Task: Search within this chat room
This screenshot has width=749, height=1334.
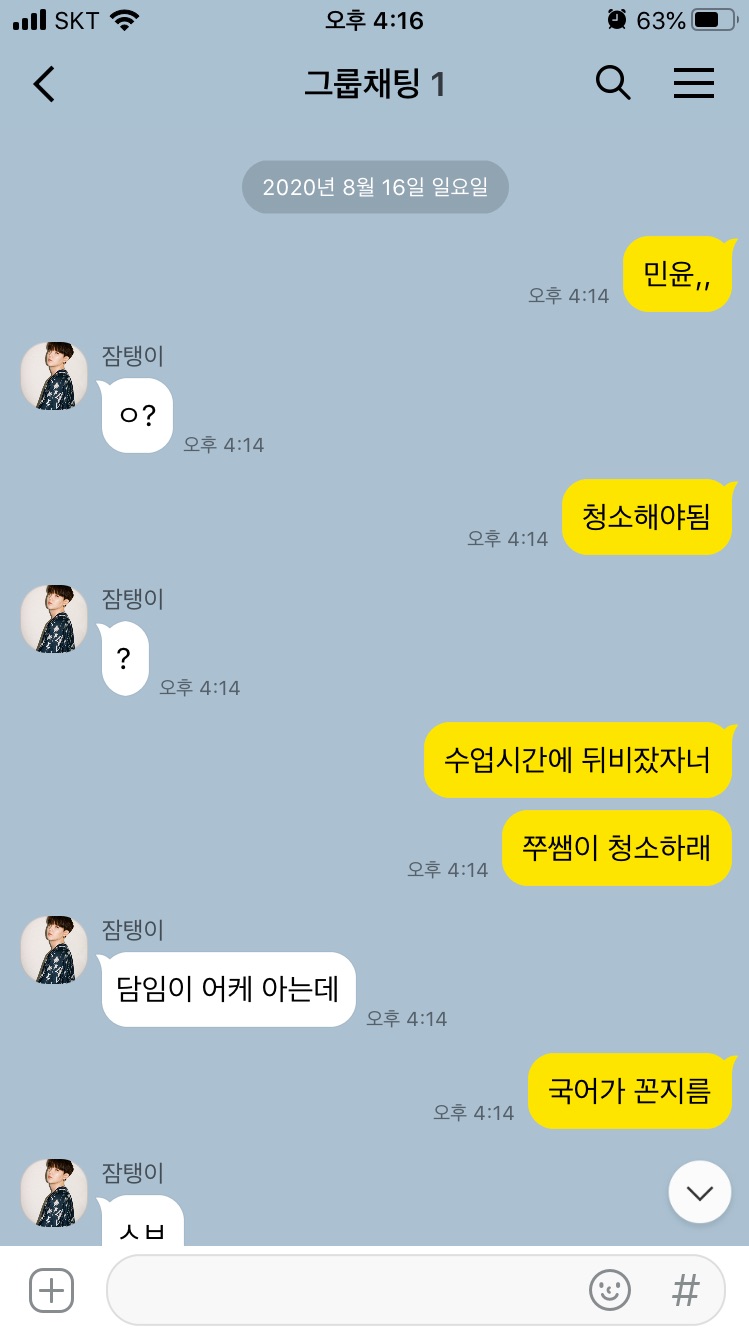Action: click(x=613, y=83)
